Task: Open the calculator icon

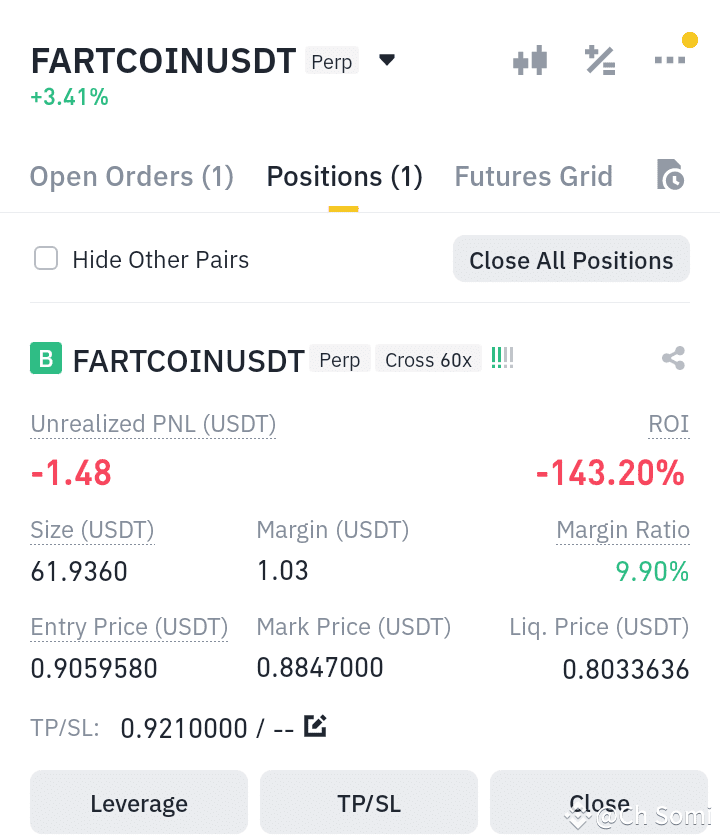Action: (x=600, y=60)
